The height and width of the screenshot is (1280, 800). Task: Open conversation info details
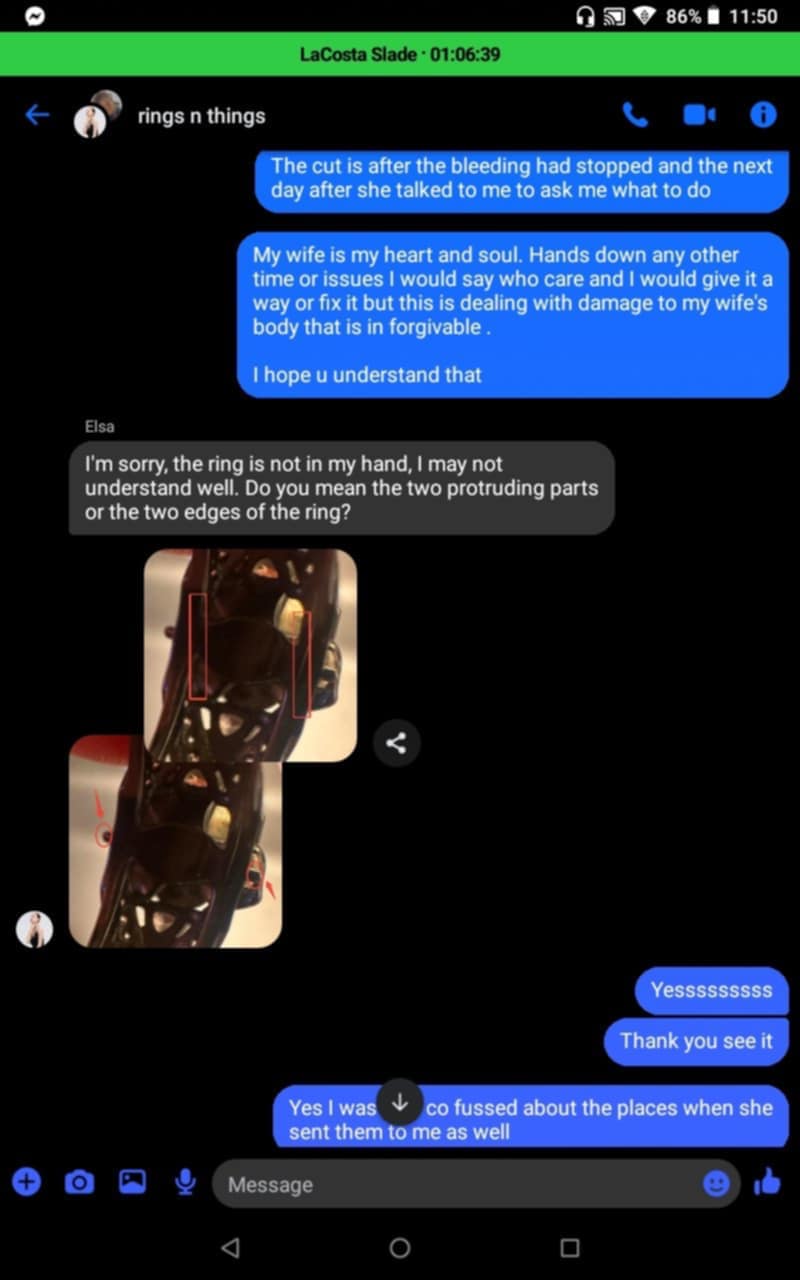[763, 115]
